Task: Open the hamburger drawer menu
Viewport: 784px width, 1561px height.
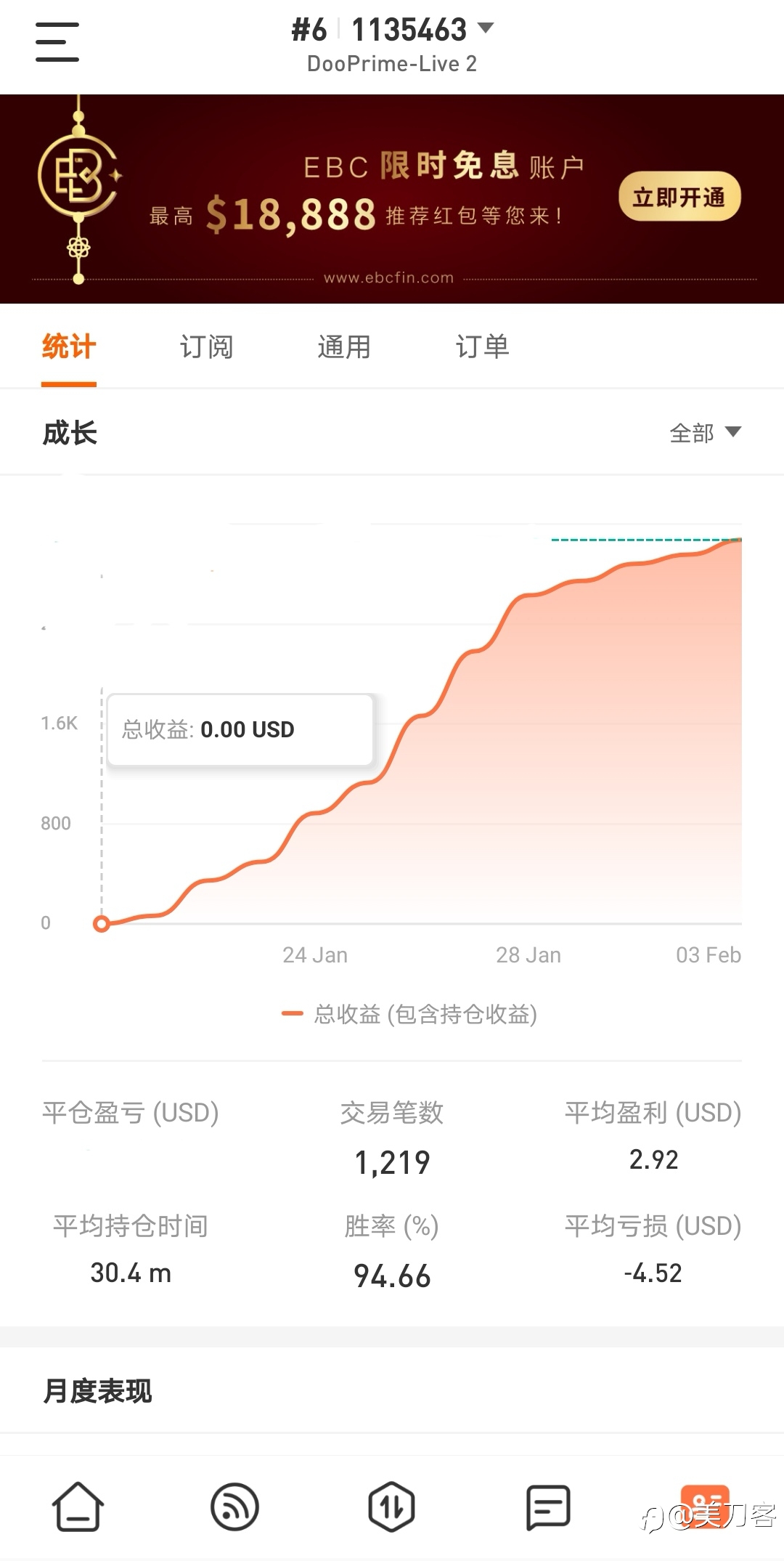Action: pyautogui.click(x=57, y=42)
